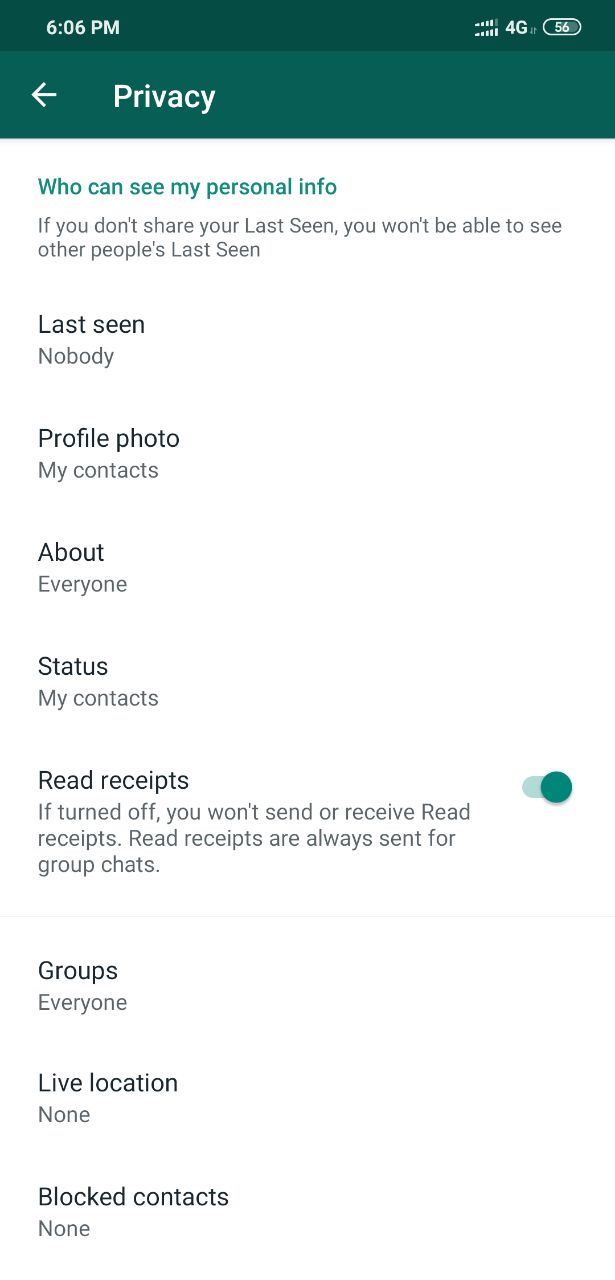
Task: View Live location settings
Action: [307, 1098]
